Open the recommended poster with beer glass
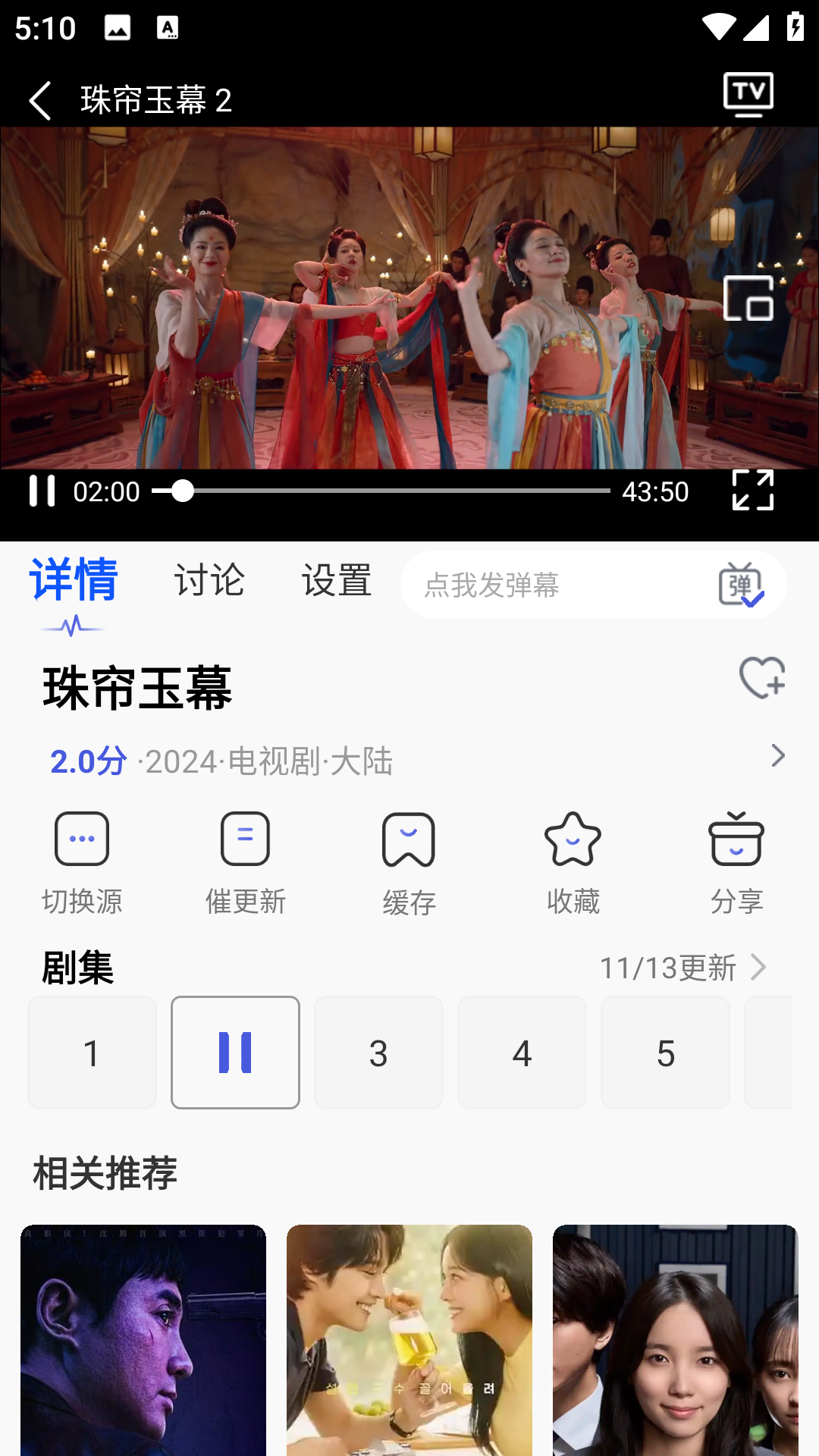819x1456 pixels. 409,1339
